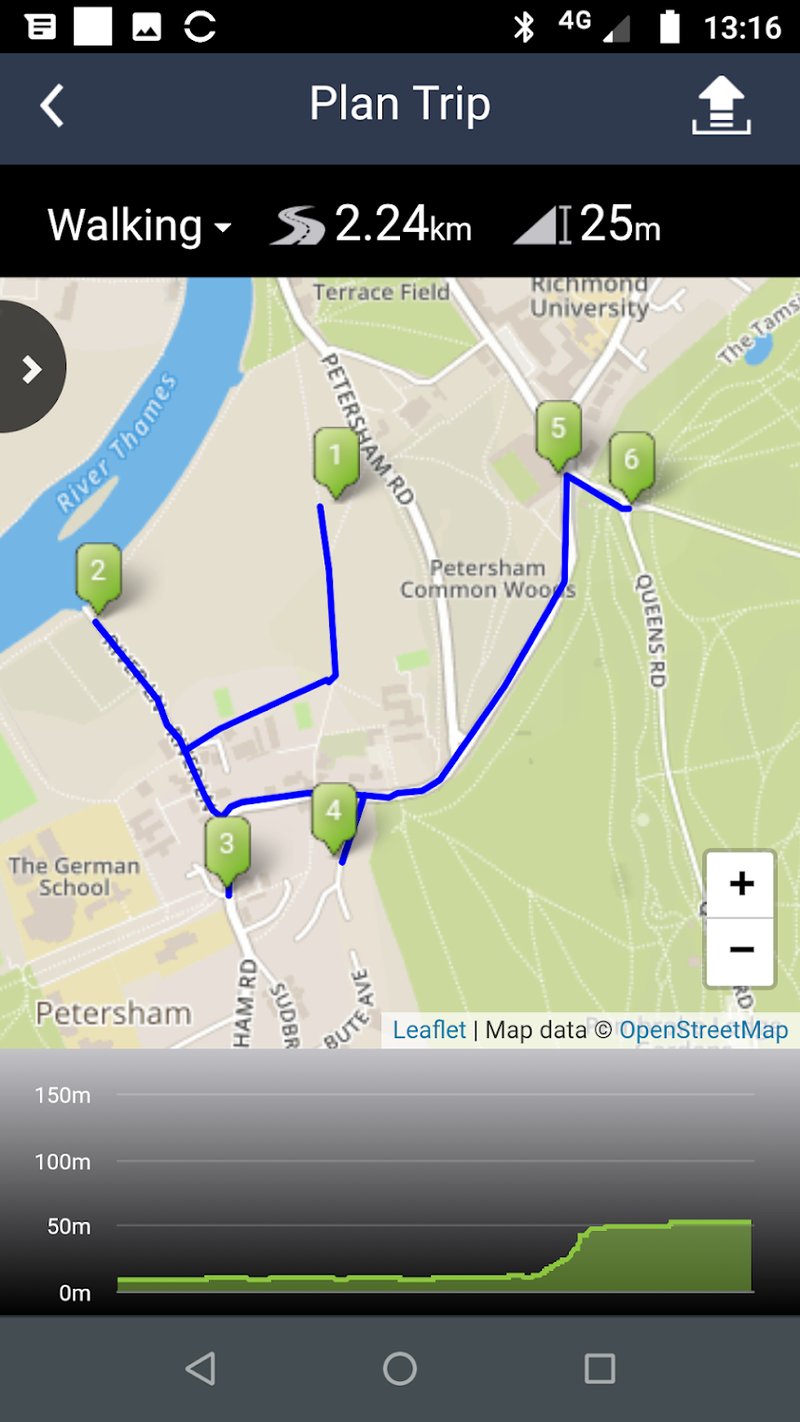The width and height of the screenshot is (800, 1422).
Task: Zoom out on the map
Action: [741, 950]
